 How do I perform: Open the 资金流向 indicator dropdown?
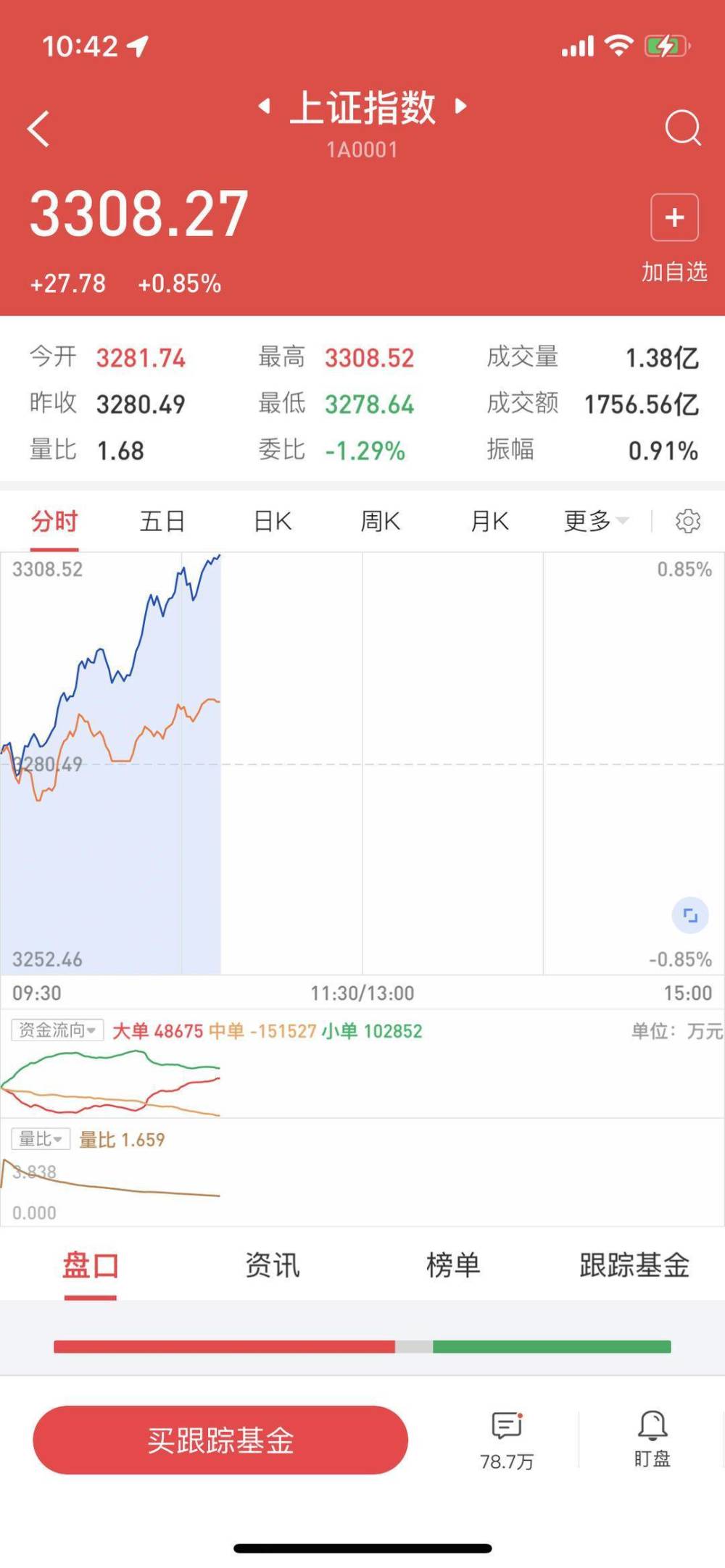[57, 1030]
